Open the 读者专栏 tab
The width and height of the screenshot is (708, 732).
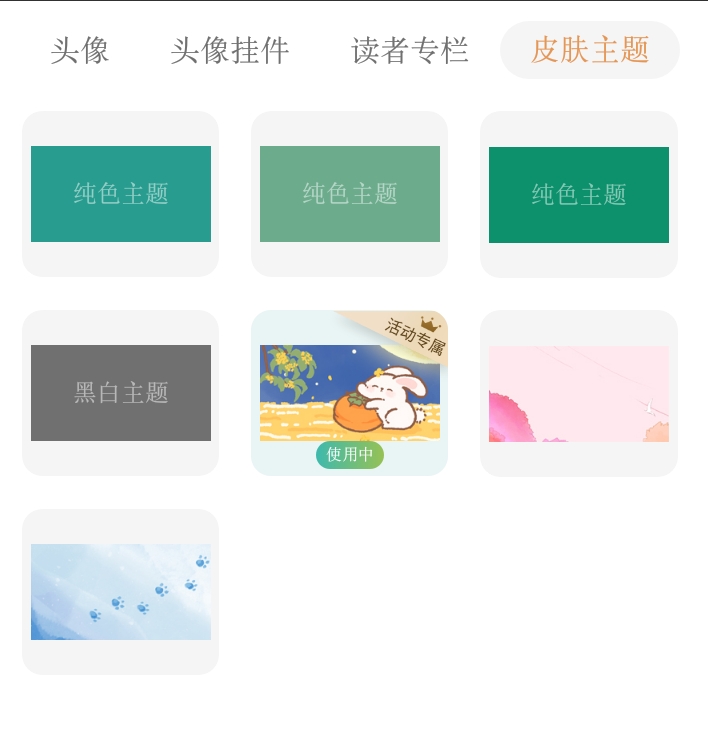tap(410, 50)
